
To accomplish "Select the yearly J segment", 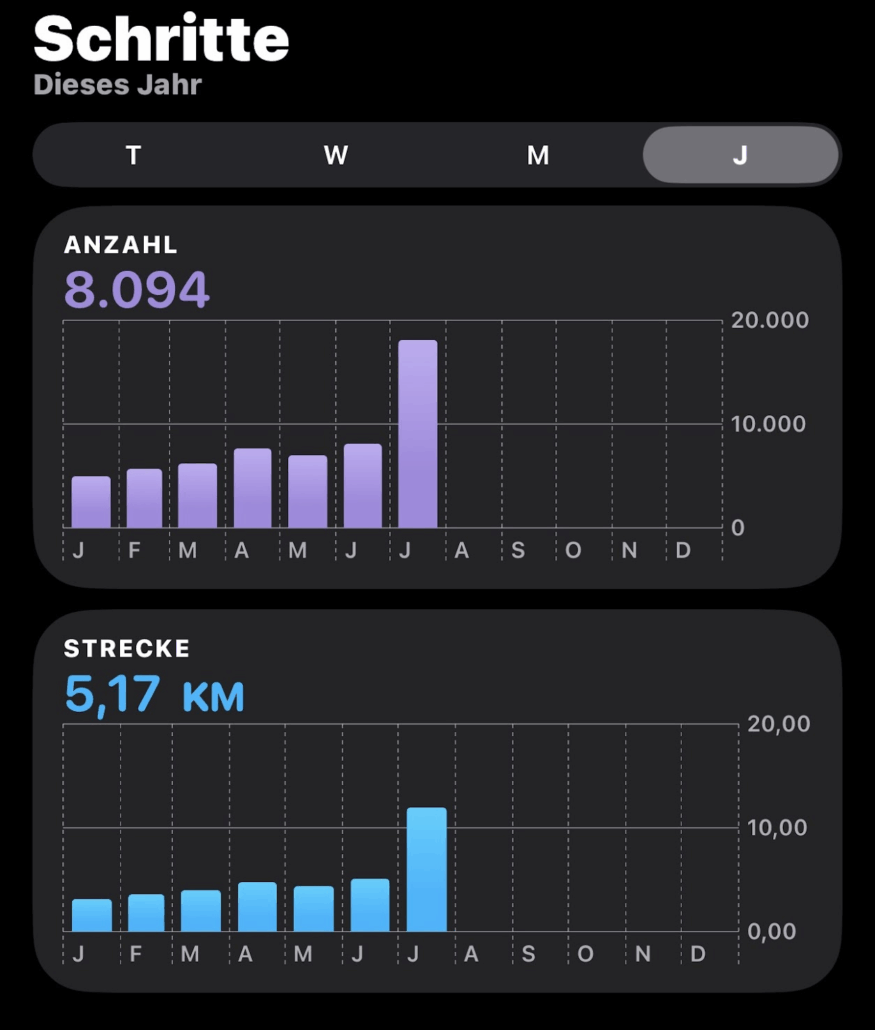I will click(740, 156).
